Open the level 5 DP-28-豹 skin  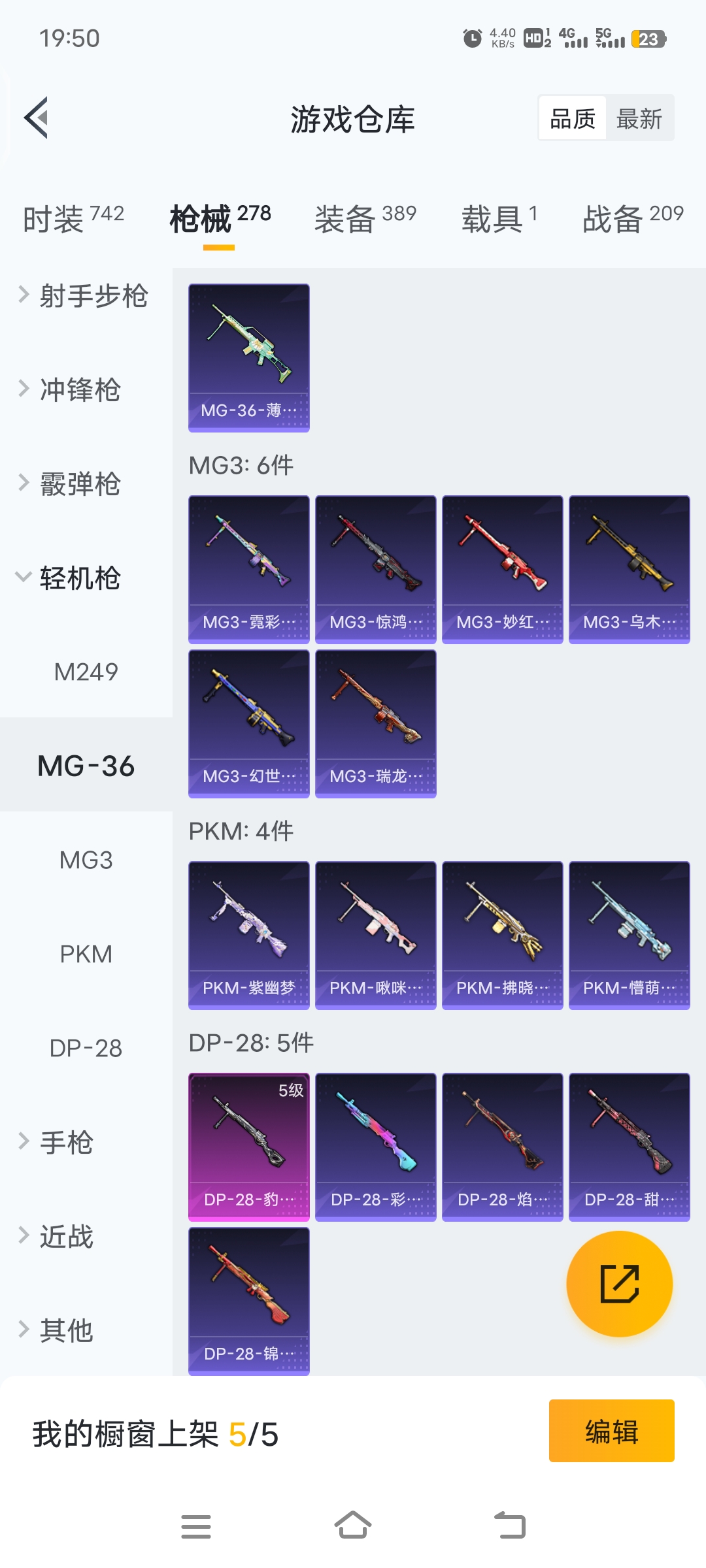[248, 1147]
